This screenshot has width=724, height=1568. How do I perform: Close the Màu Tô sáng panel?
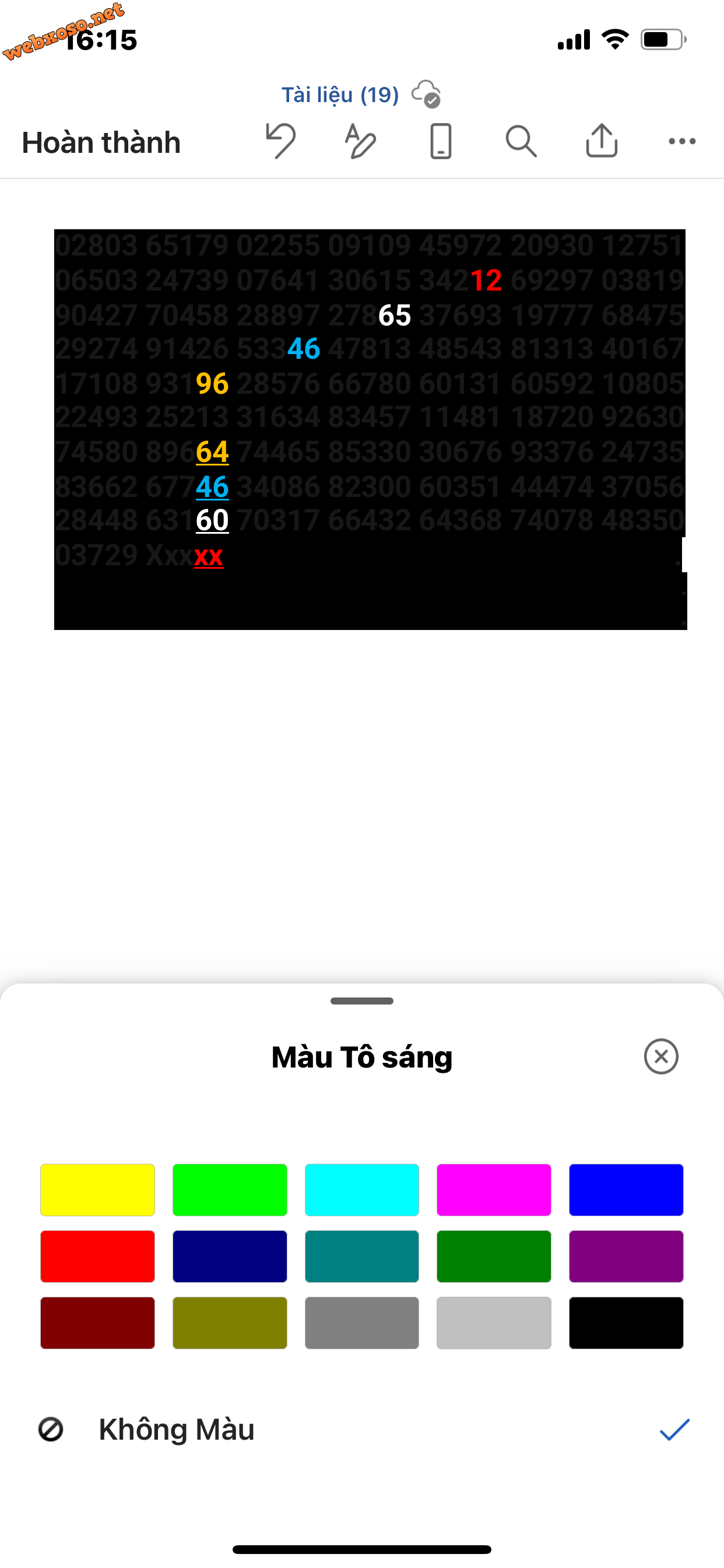click(660, 1056)
